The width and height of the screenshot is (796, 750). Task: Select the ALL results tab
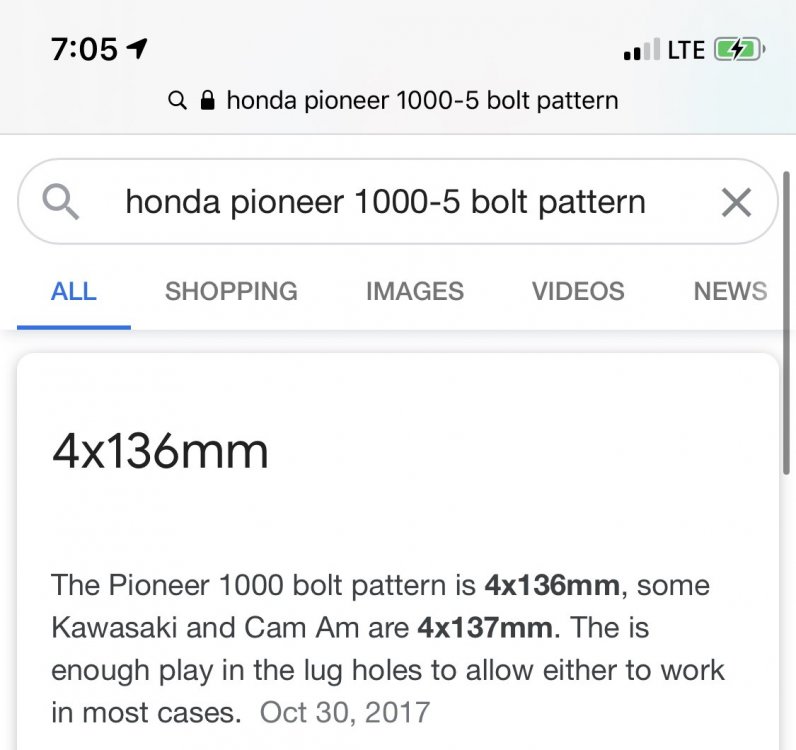click(74, 291)
